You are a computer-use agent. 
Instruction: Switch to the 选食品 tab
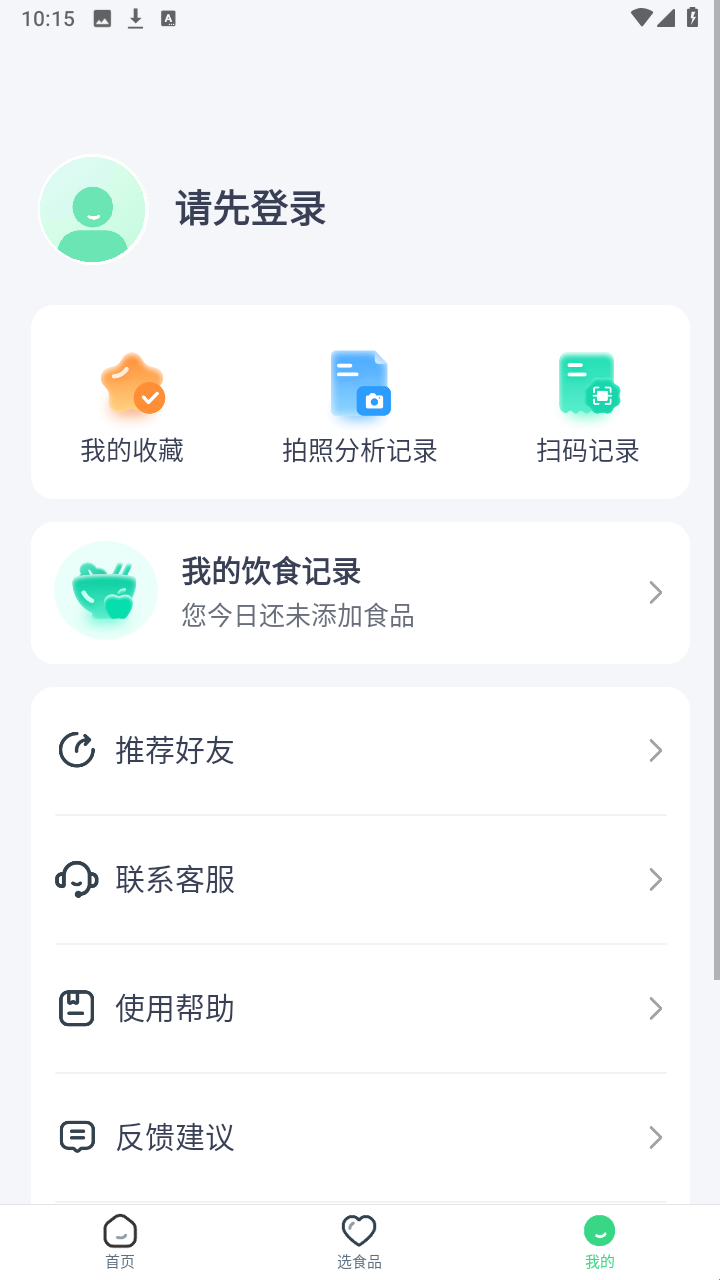pos(359,1242)
